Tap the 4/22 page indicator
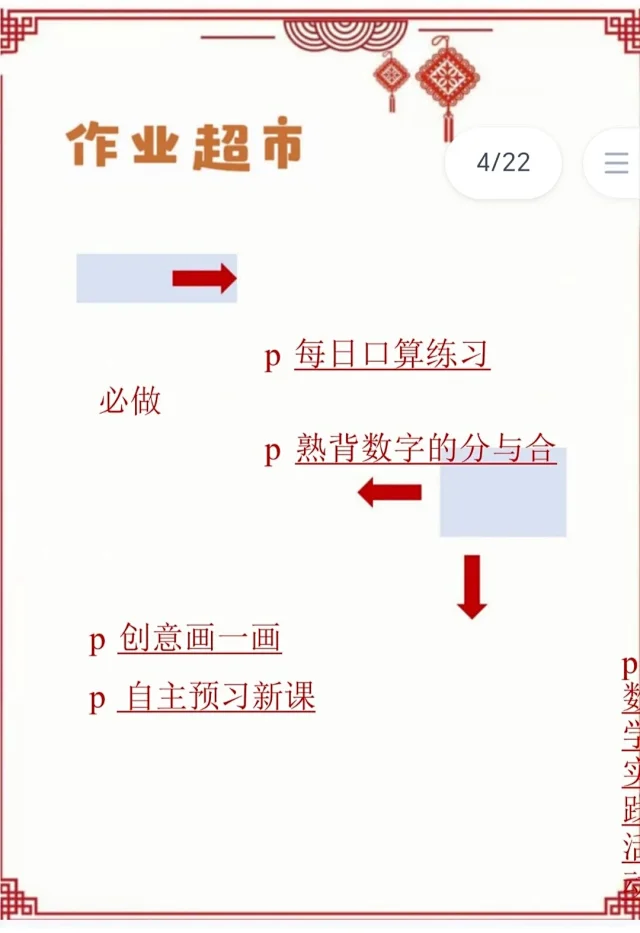 pos(503,163)
